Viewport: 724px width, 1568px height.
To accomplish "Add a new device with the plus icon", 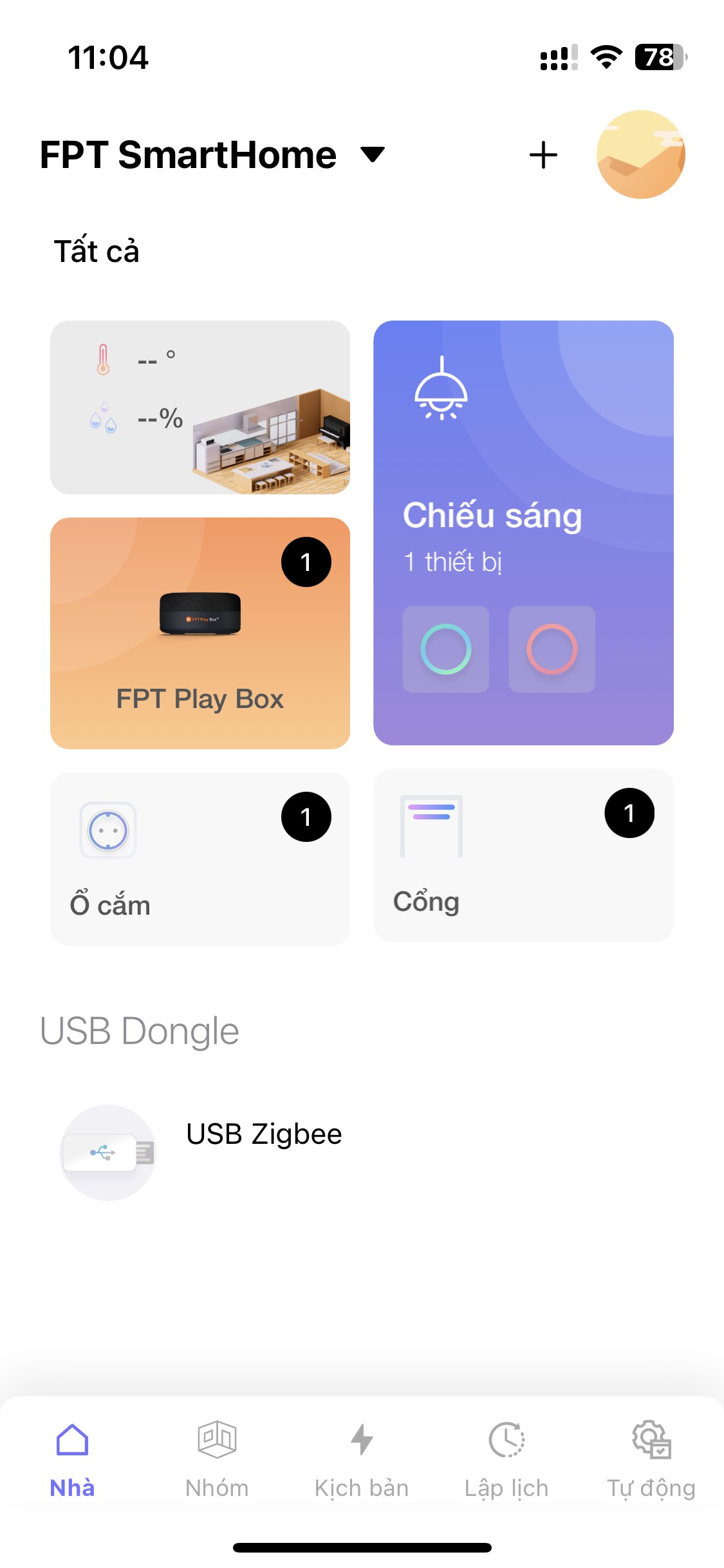I will (x=543, y=155).
